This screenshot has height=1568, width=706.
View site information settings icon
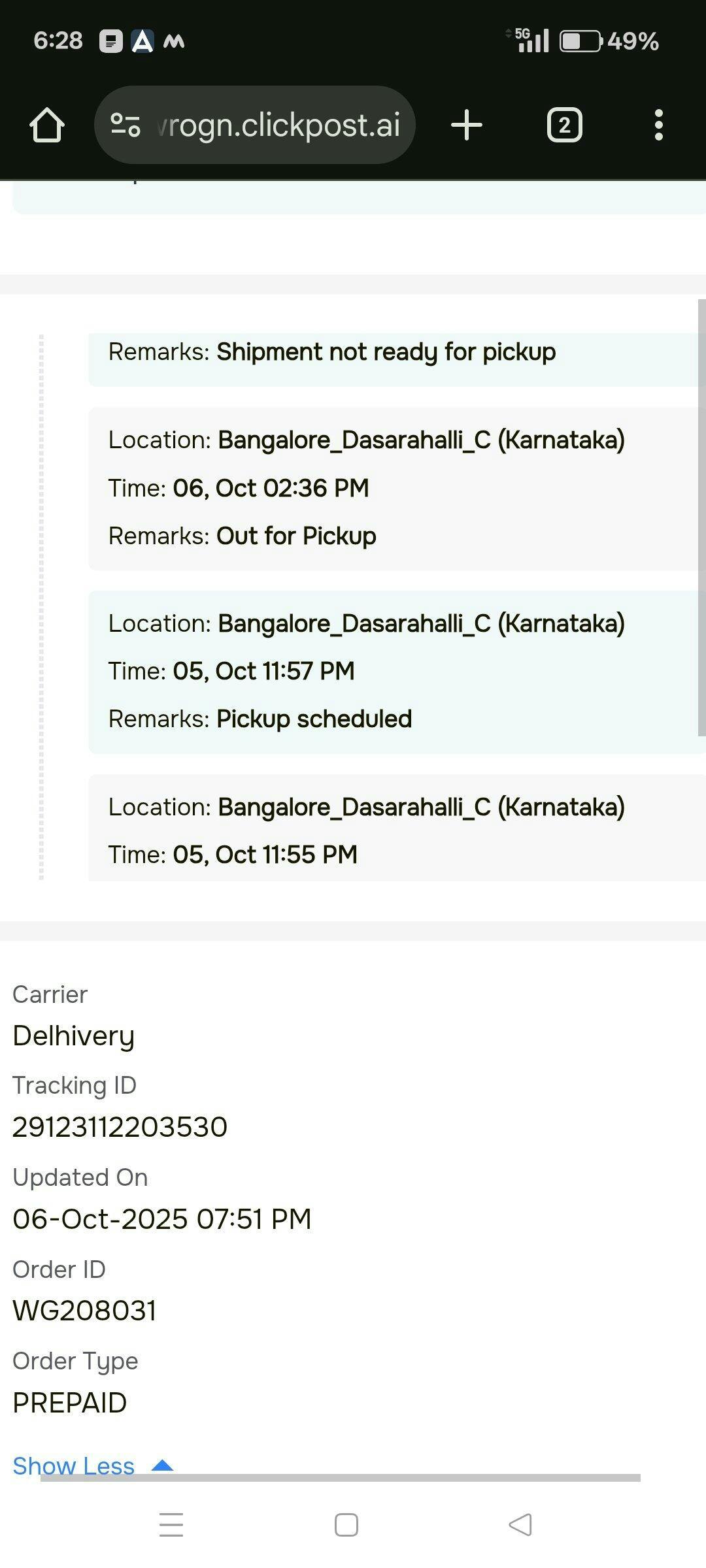click(125, 125)
